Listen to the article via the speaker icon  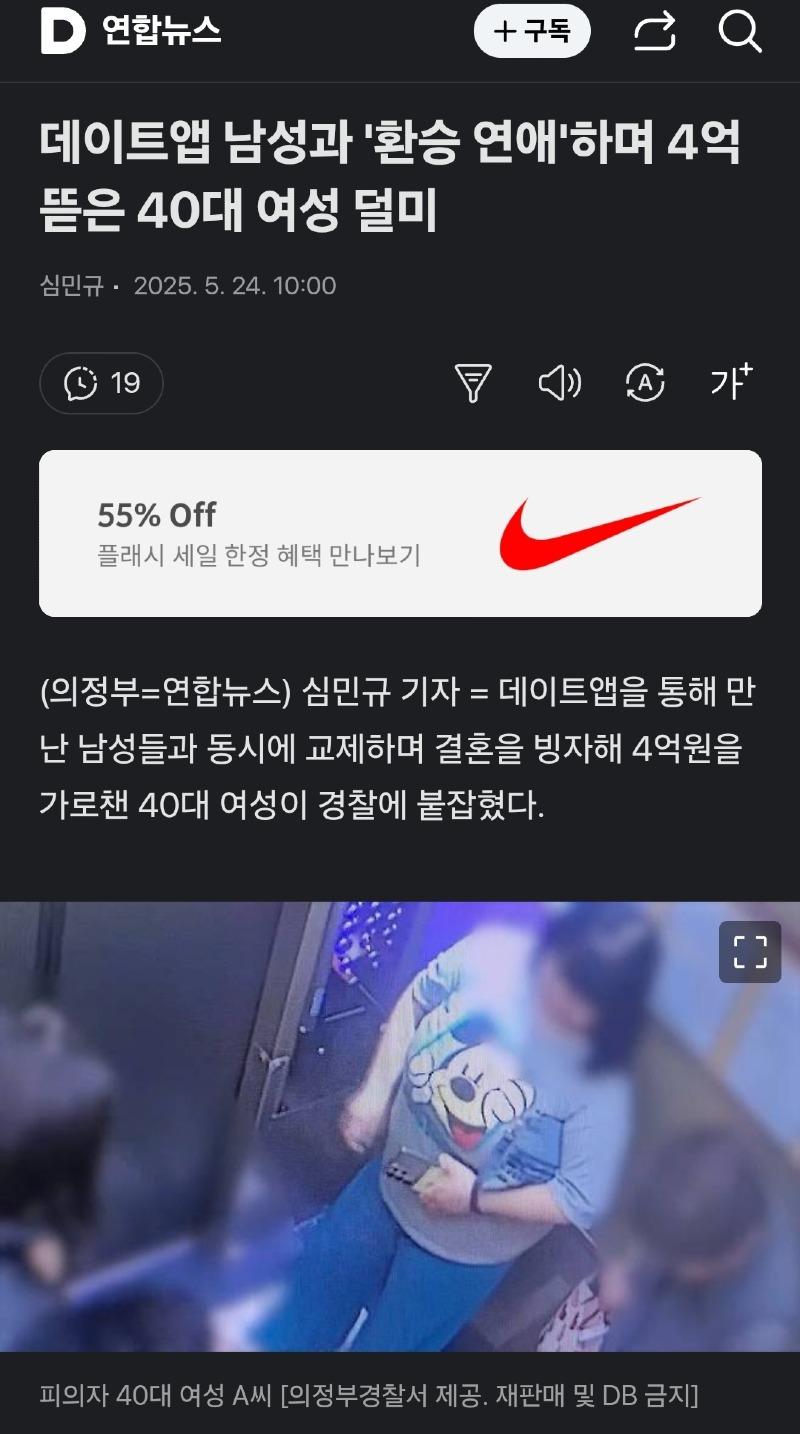click(x=559, y=383)
